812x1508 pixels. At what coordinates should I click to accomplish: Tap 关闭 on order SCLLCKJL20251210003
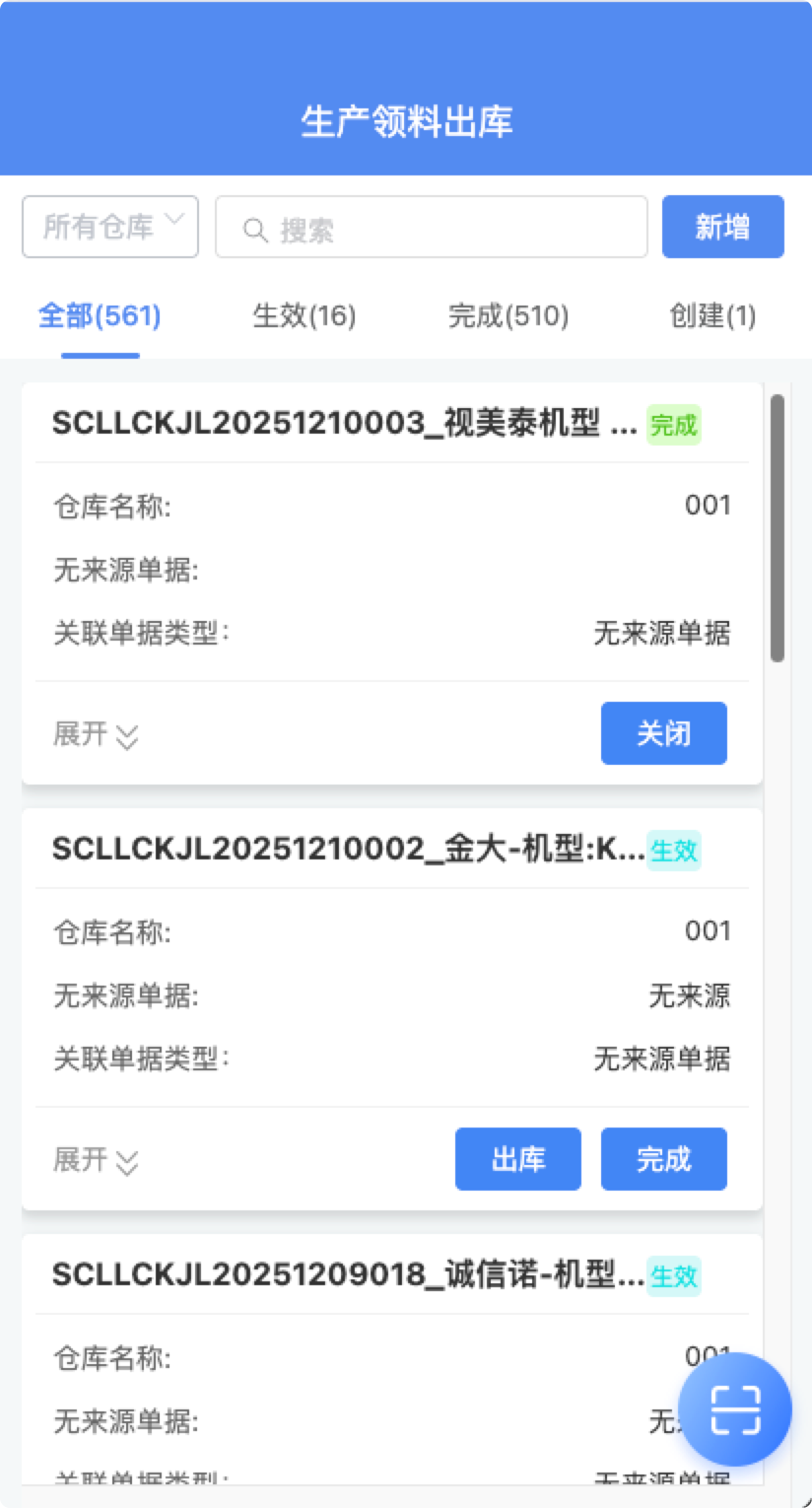point(663,733)
